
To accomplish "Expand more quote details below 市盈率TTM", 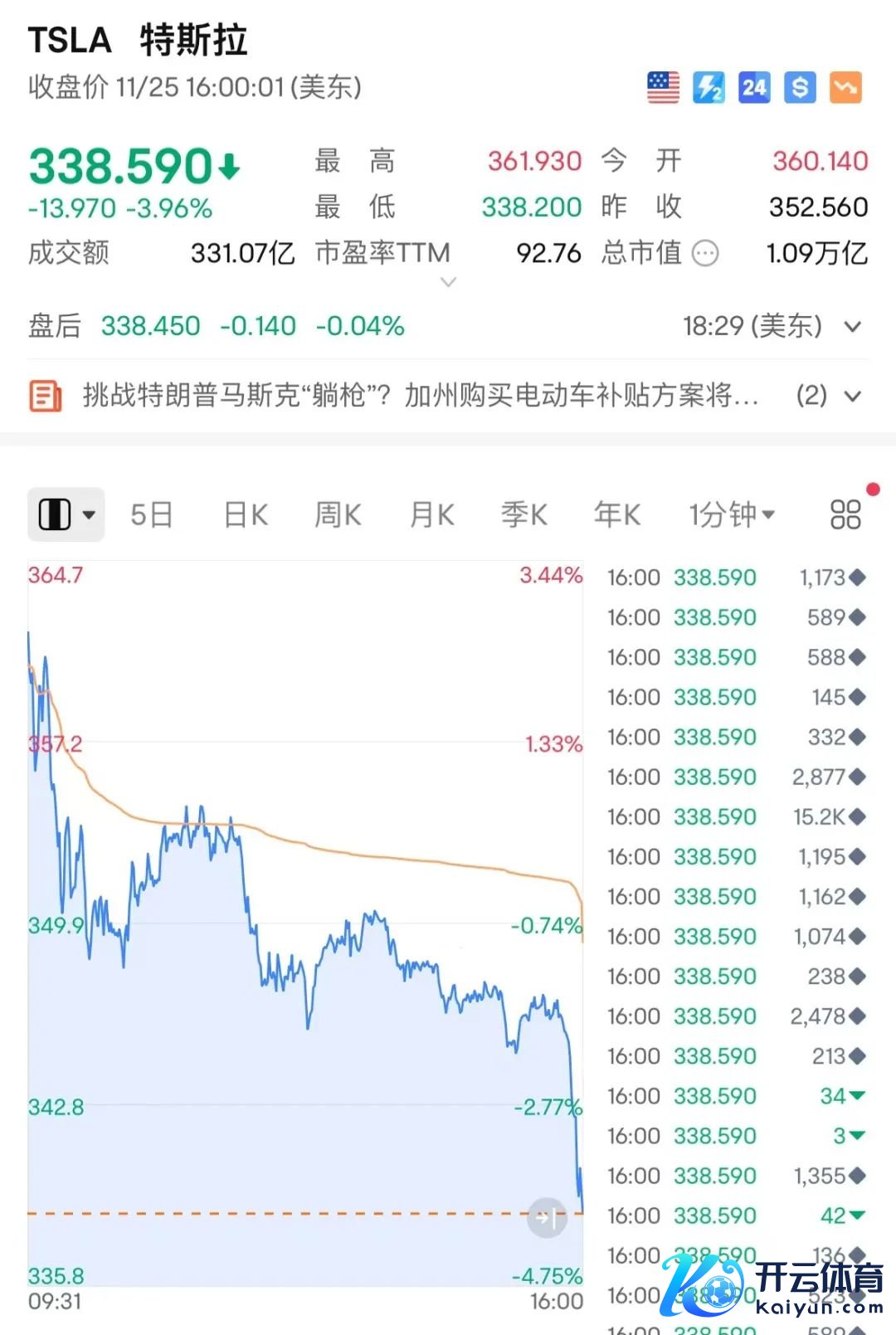I will pos(448,282).
